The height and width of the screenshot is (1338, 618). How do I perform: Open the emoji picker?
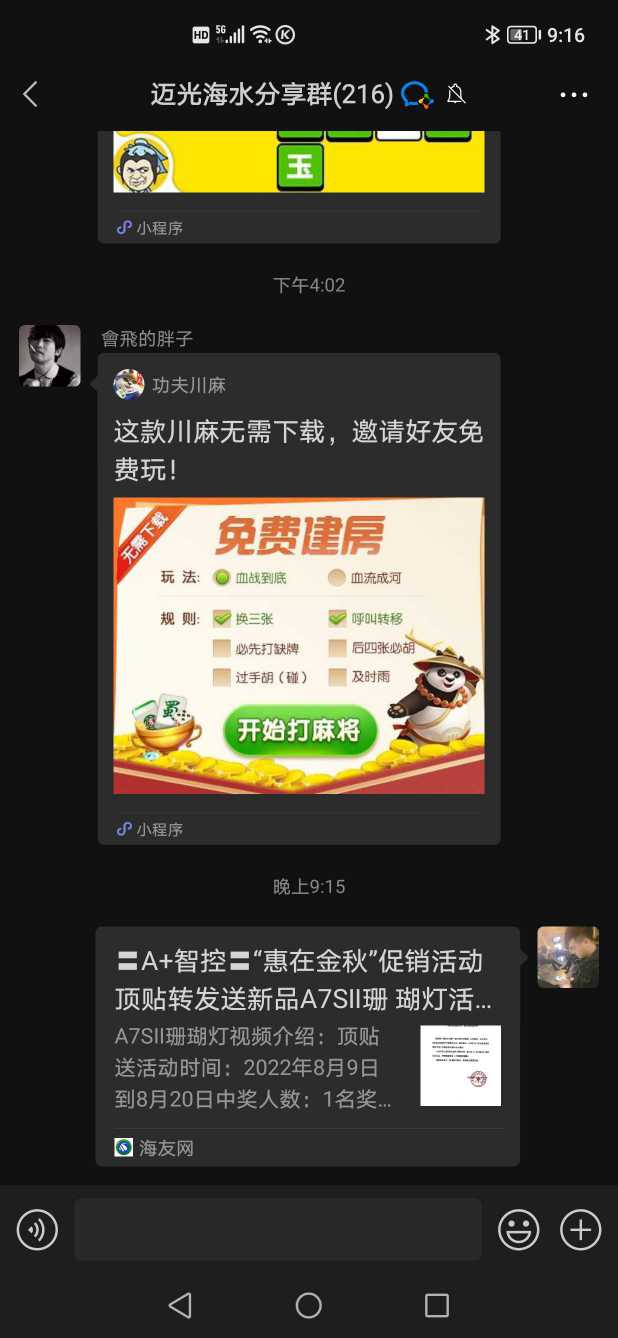click(x=519, y=1229)
